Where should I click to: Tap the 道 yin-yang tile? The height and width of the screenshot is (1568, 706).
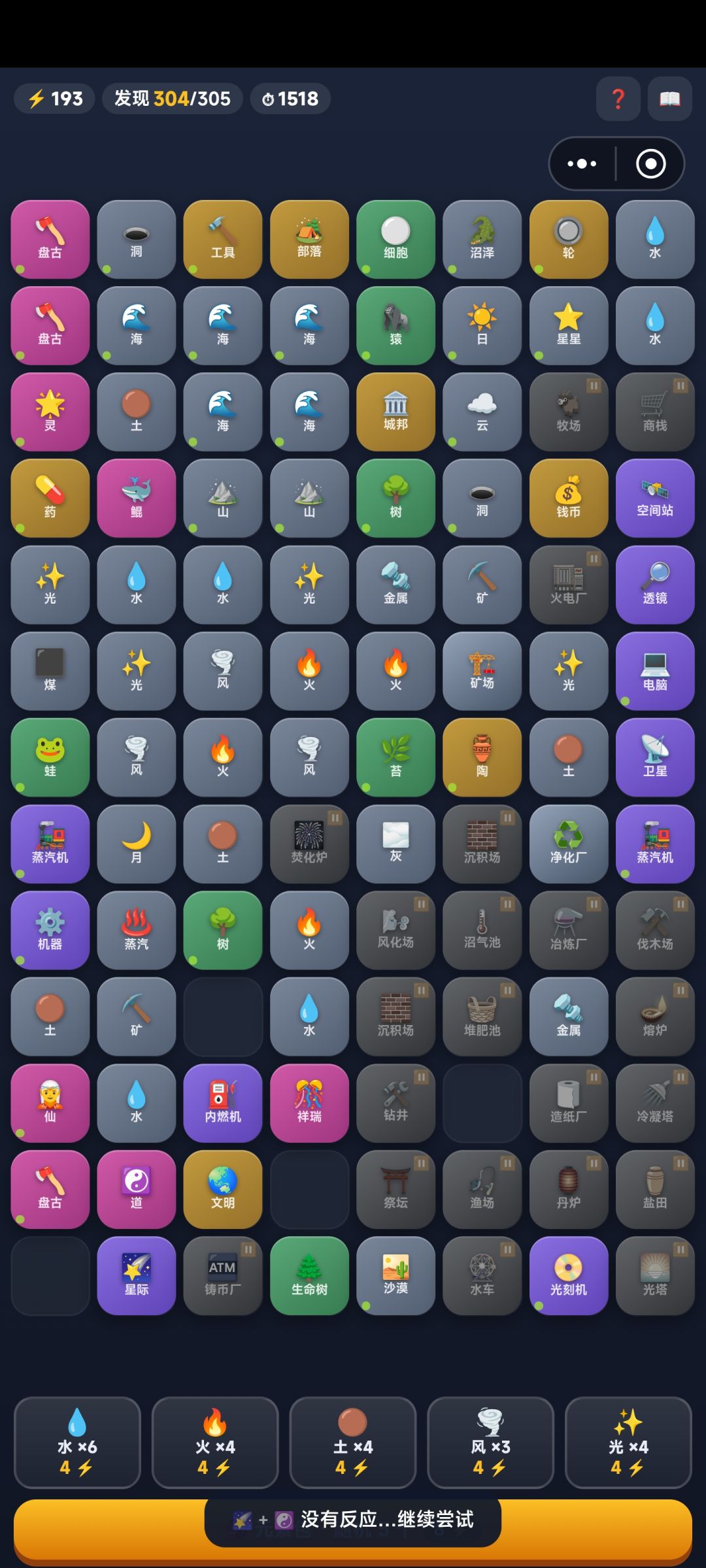coord(137,1189)
